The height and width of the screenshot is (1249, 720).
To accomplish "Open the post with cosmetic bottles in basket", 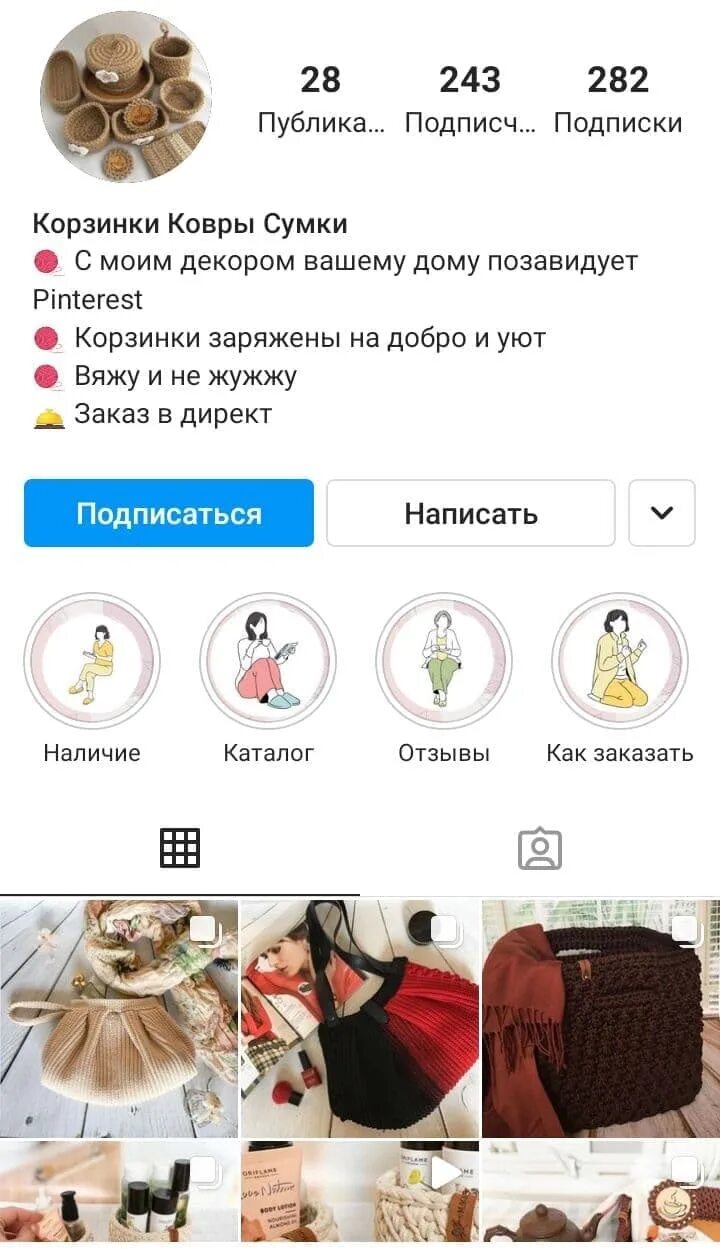I will coord(119,1195).
